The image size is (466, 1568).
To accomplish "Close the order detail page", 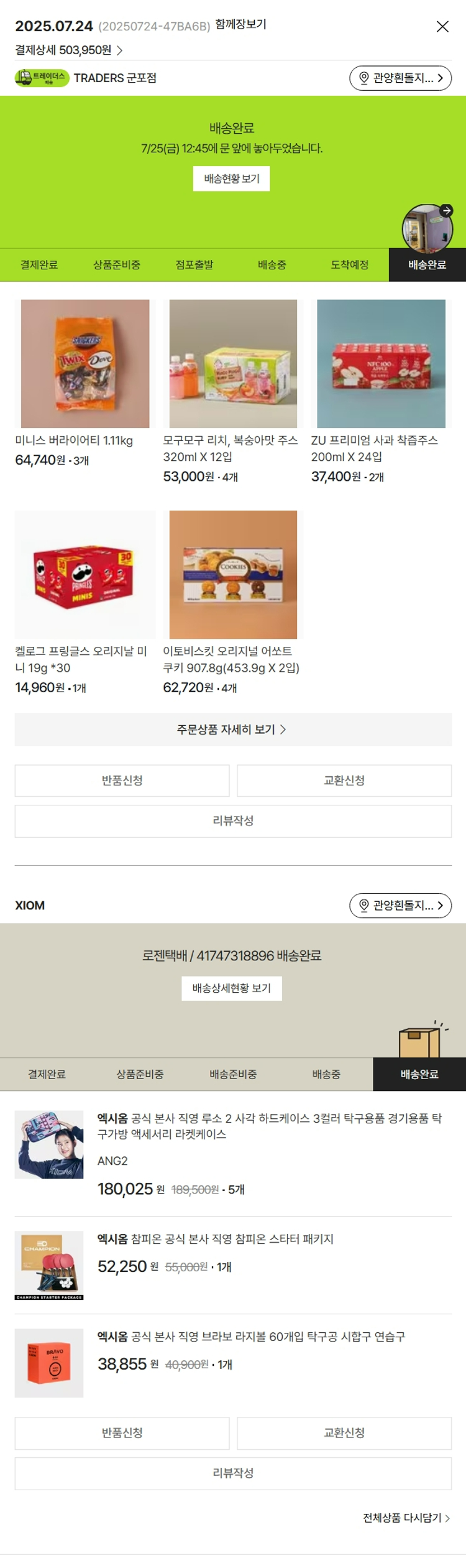I will coord(442,26).
